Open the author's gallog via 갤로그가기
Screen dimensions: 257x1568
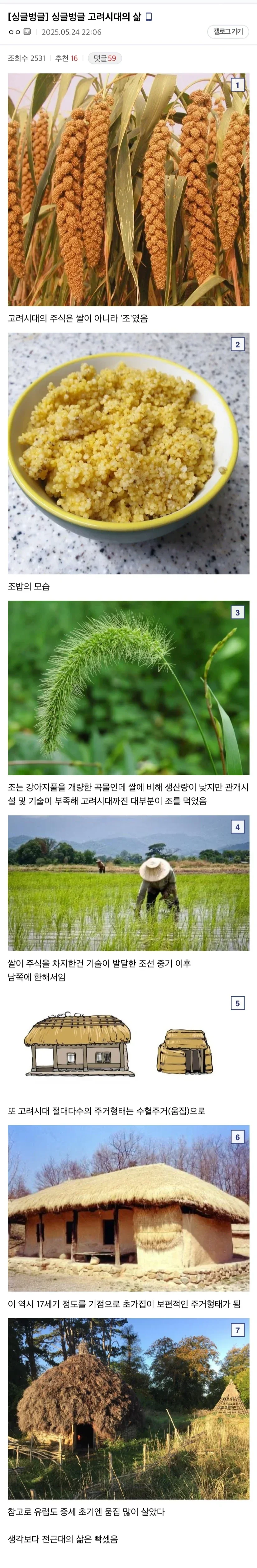(x=228, y=32)
